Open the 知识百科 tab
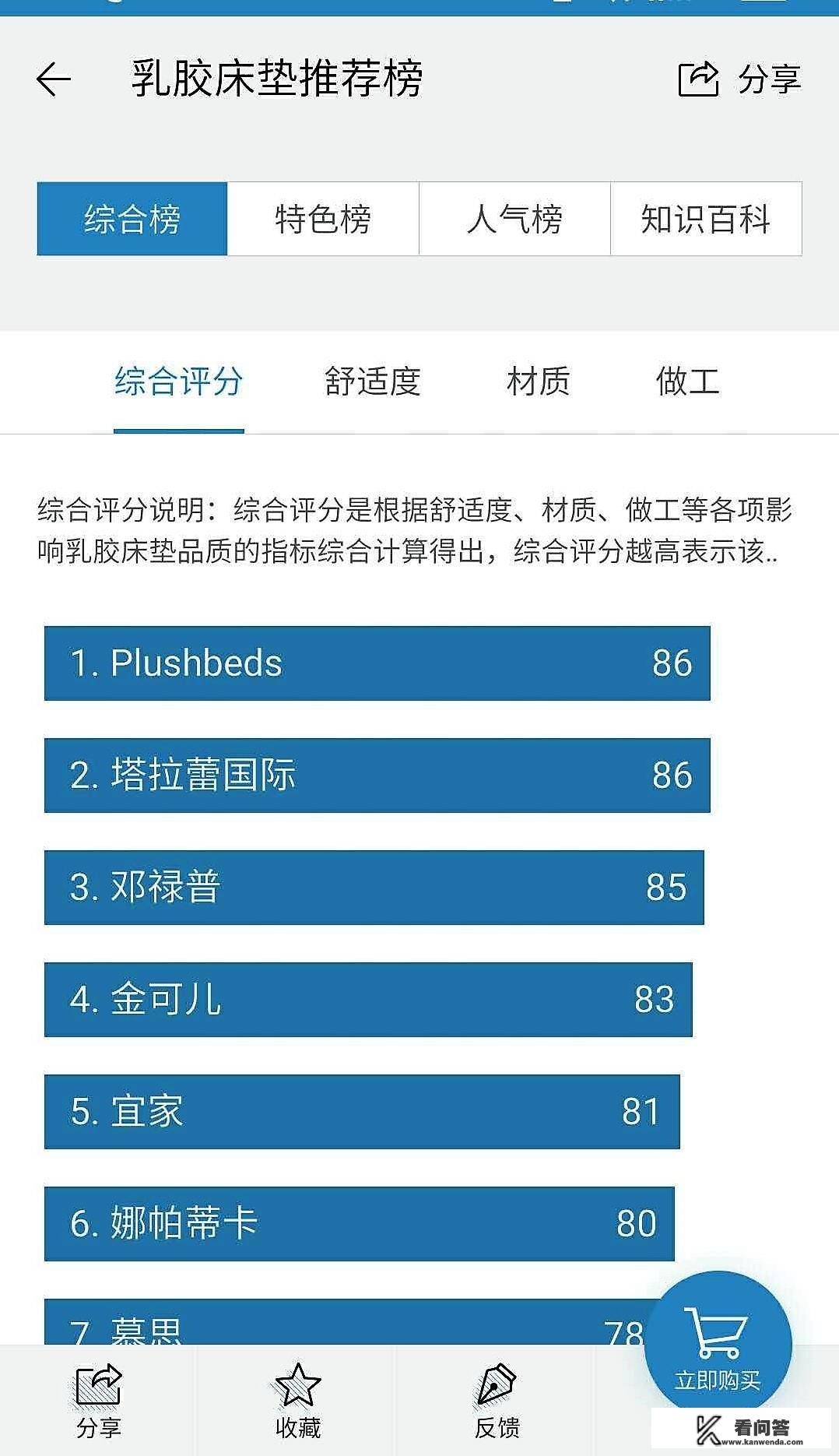 coord(705,220)
